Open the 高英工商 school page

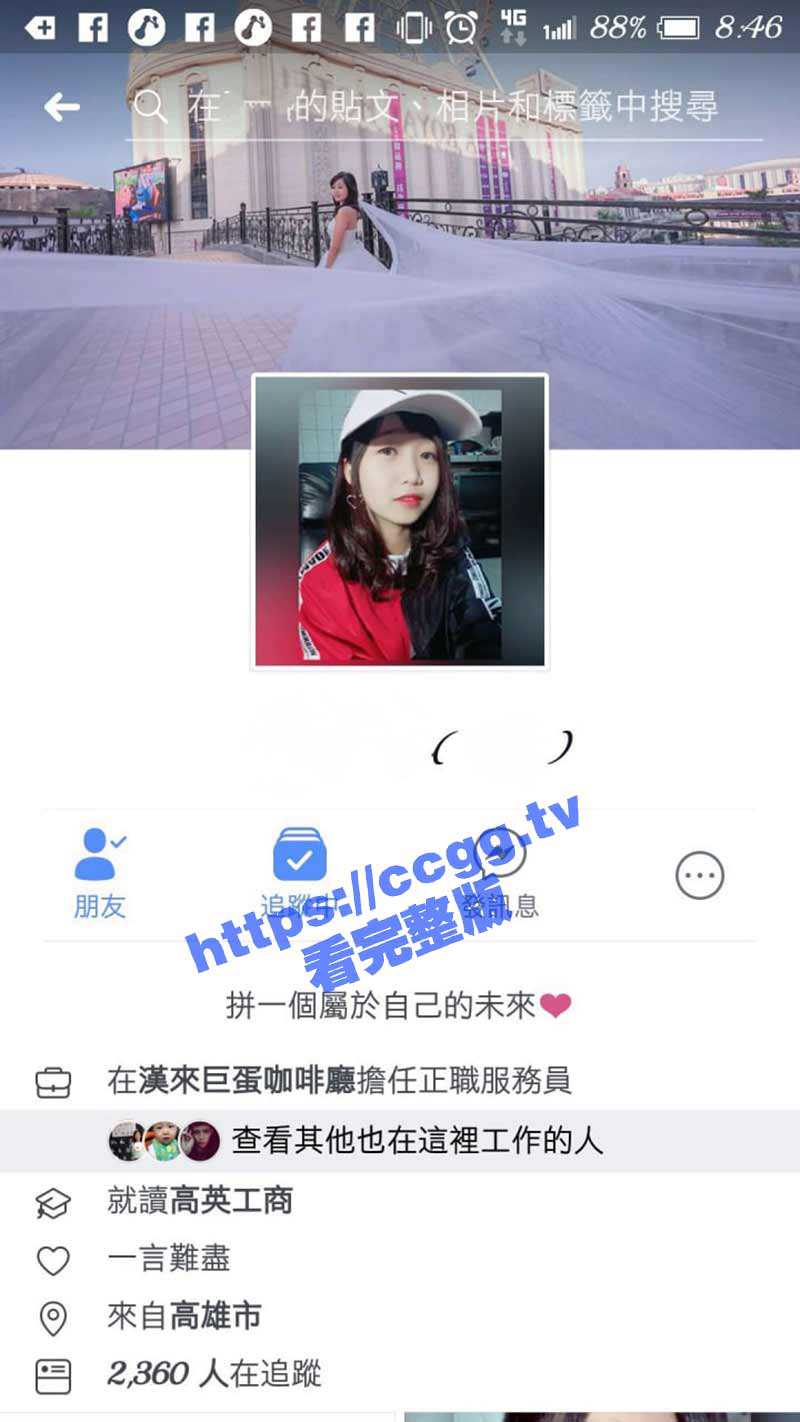pos(231,1200)
